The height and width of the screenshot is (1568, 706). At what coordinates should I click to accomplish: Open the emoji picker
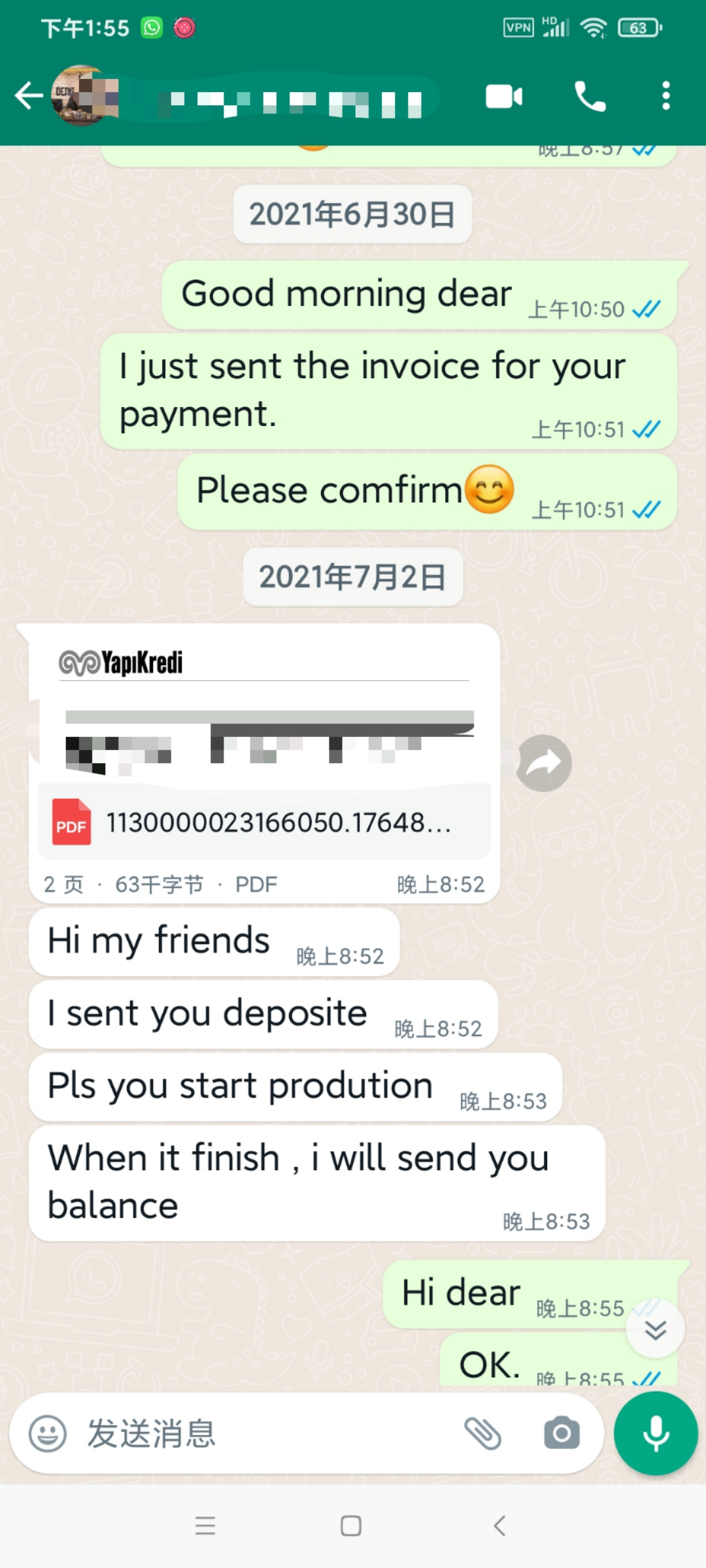(48, 1433)
